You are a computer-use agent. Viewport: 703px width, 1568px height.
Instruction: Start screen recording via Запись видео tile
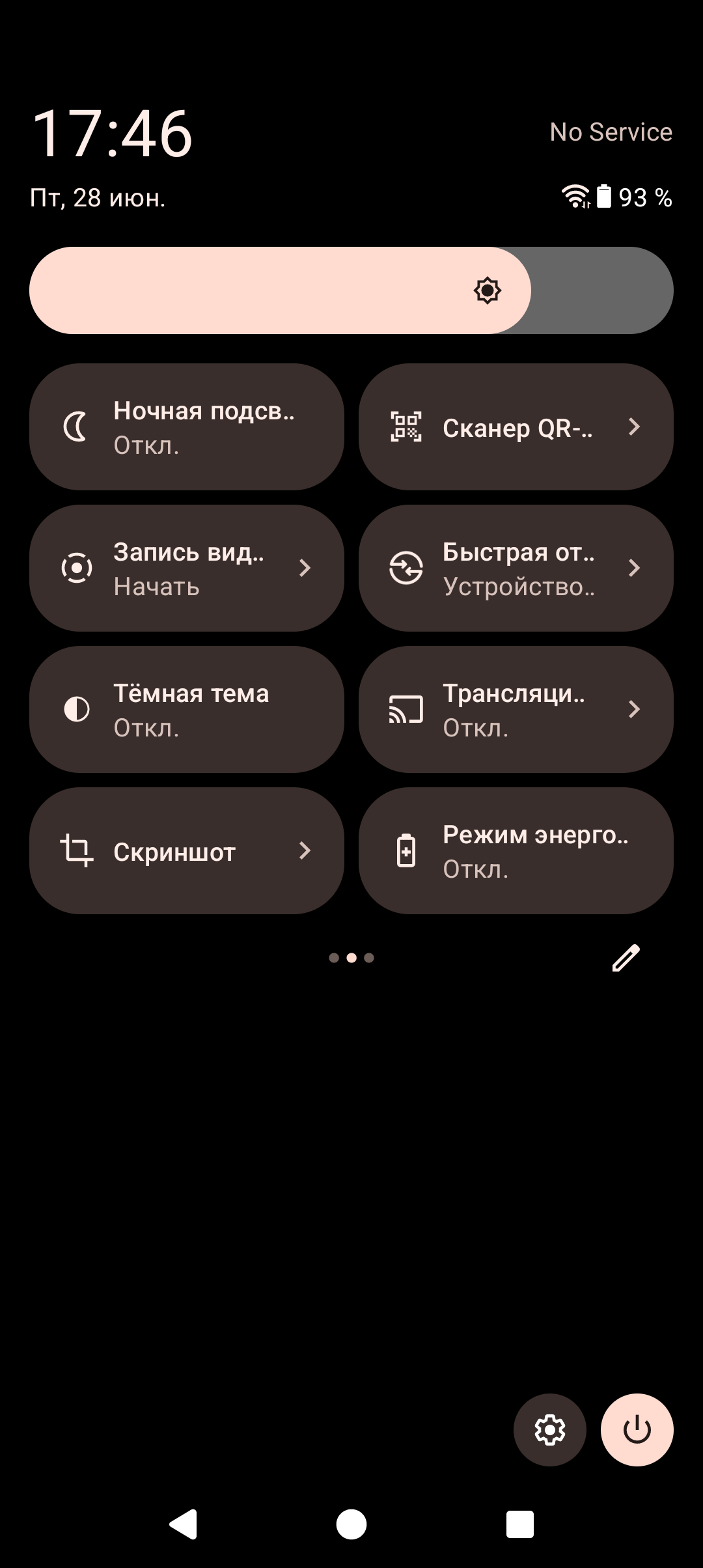coord(186,568)
